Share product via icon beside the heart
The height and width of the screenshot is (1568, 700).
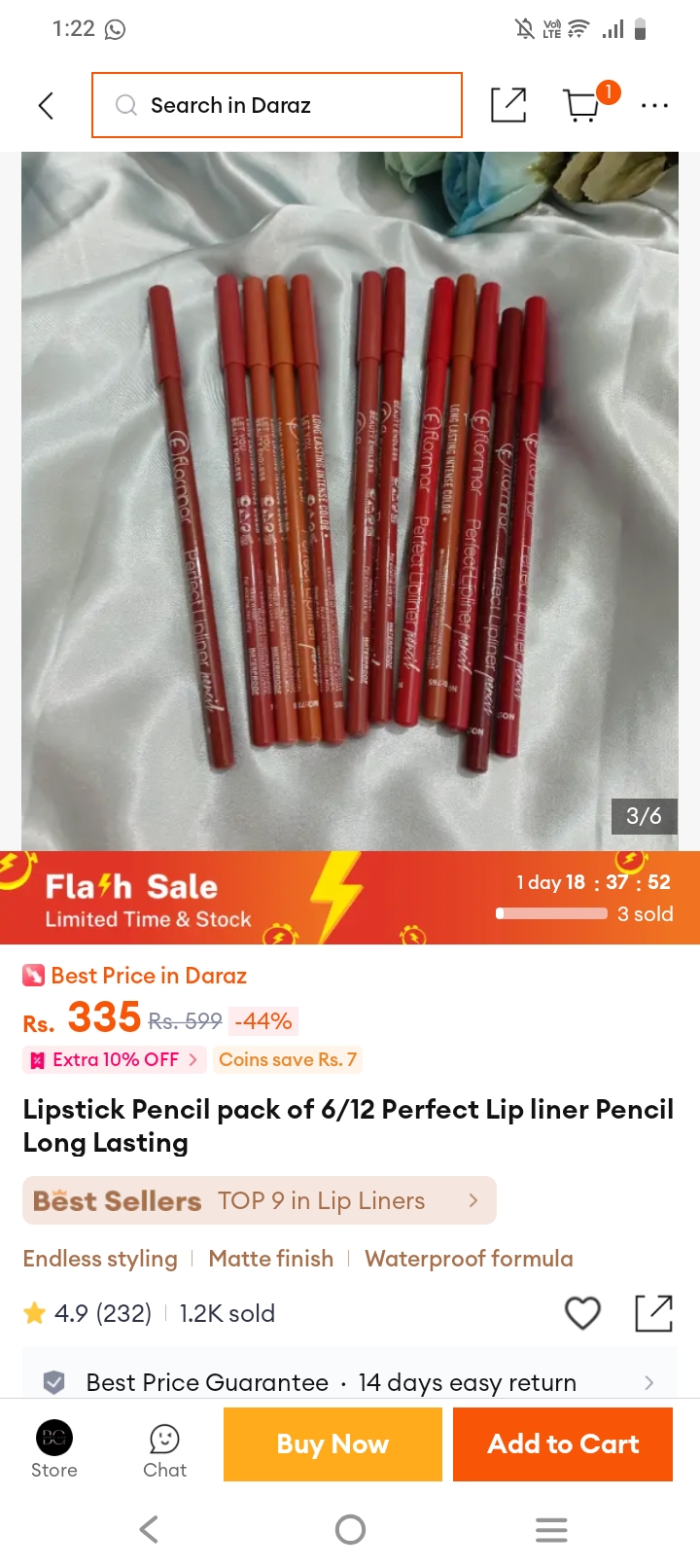pos(653,1313)
